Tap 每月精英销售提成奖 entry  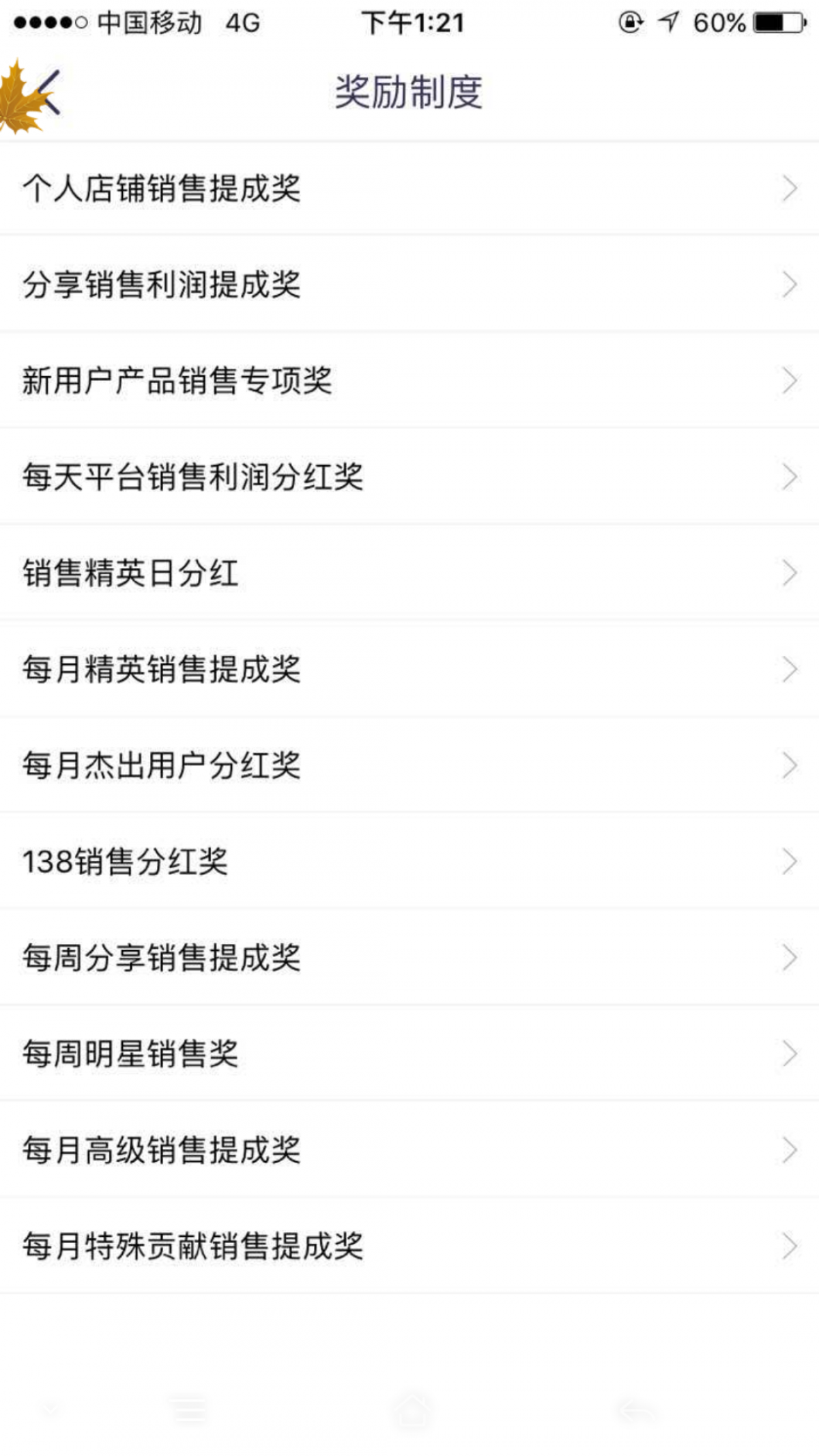(x=409, y=669)
